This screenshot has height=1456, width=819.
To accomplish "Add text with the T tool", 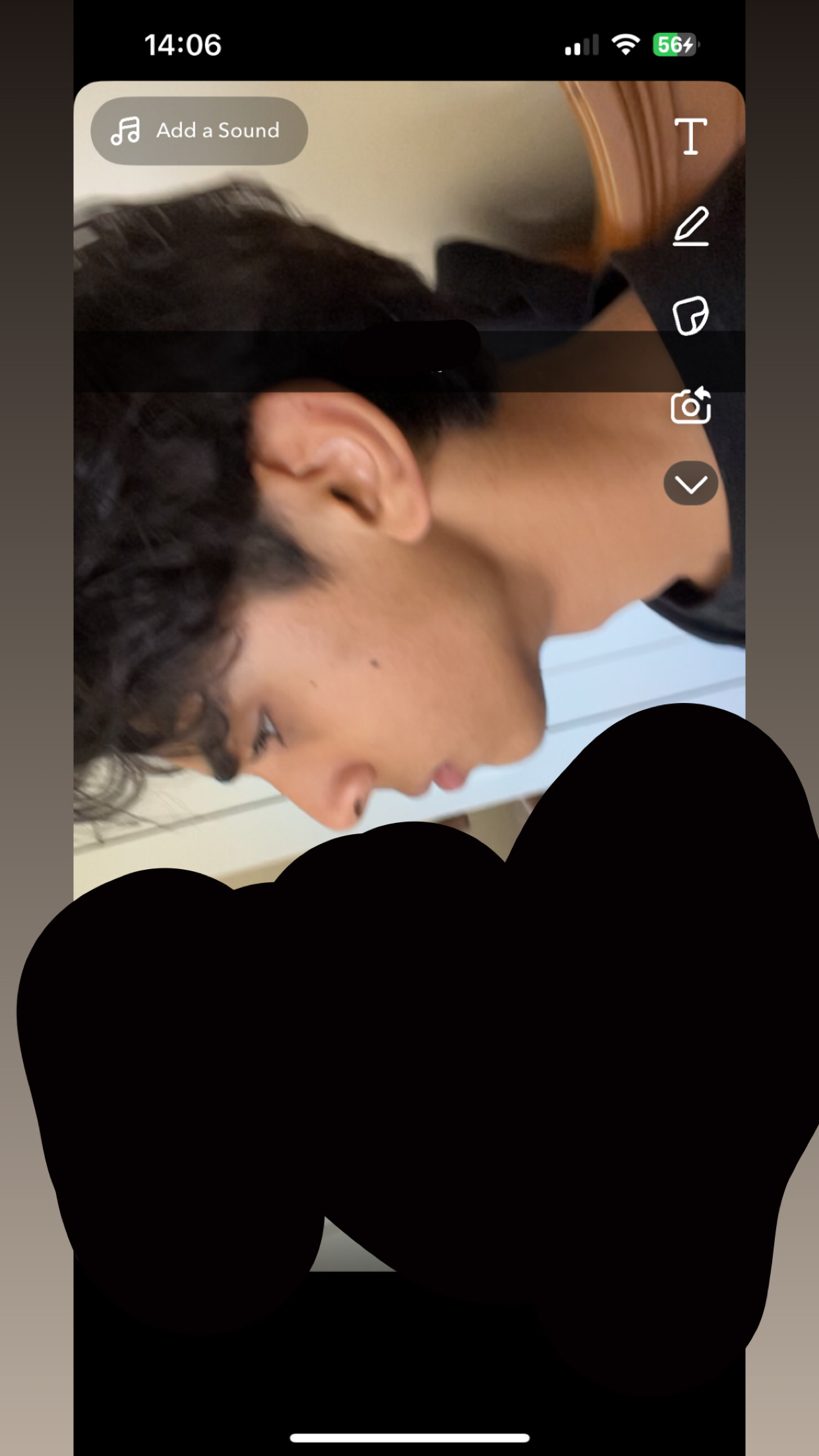I will coord(690,136).
